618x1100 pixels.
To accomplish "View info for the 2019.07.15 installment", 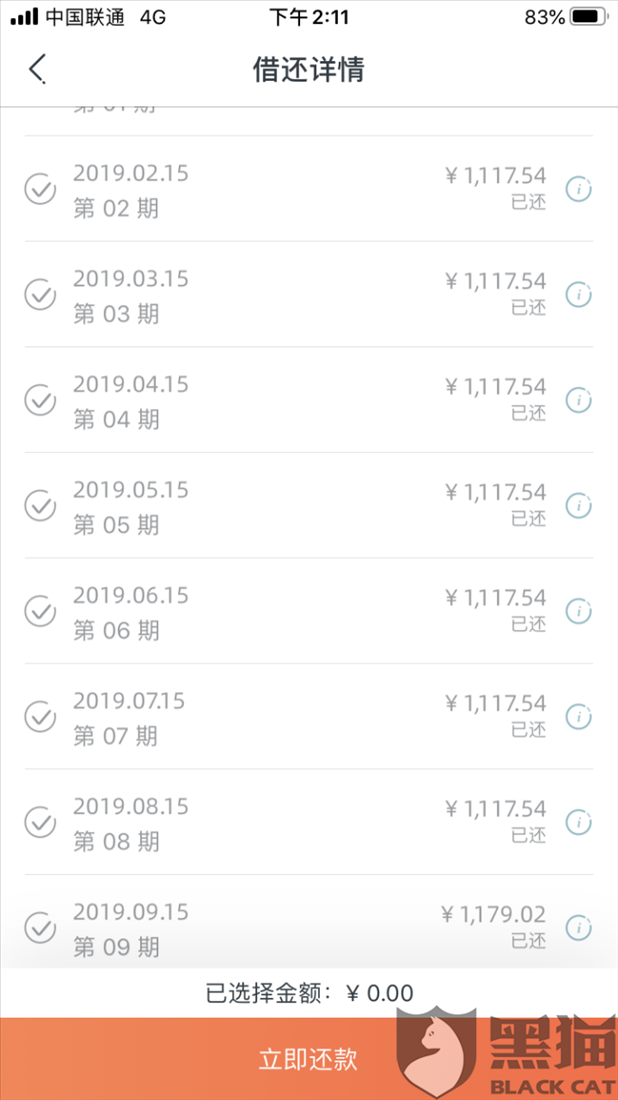I will 579,717.
